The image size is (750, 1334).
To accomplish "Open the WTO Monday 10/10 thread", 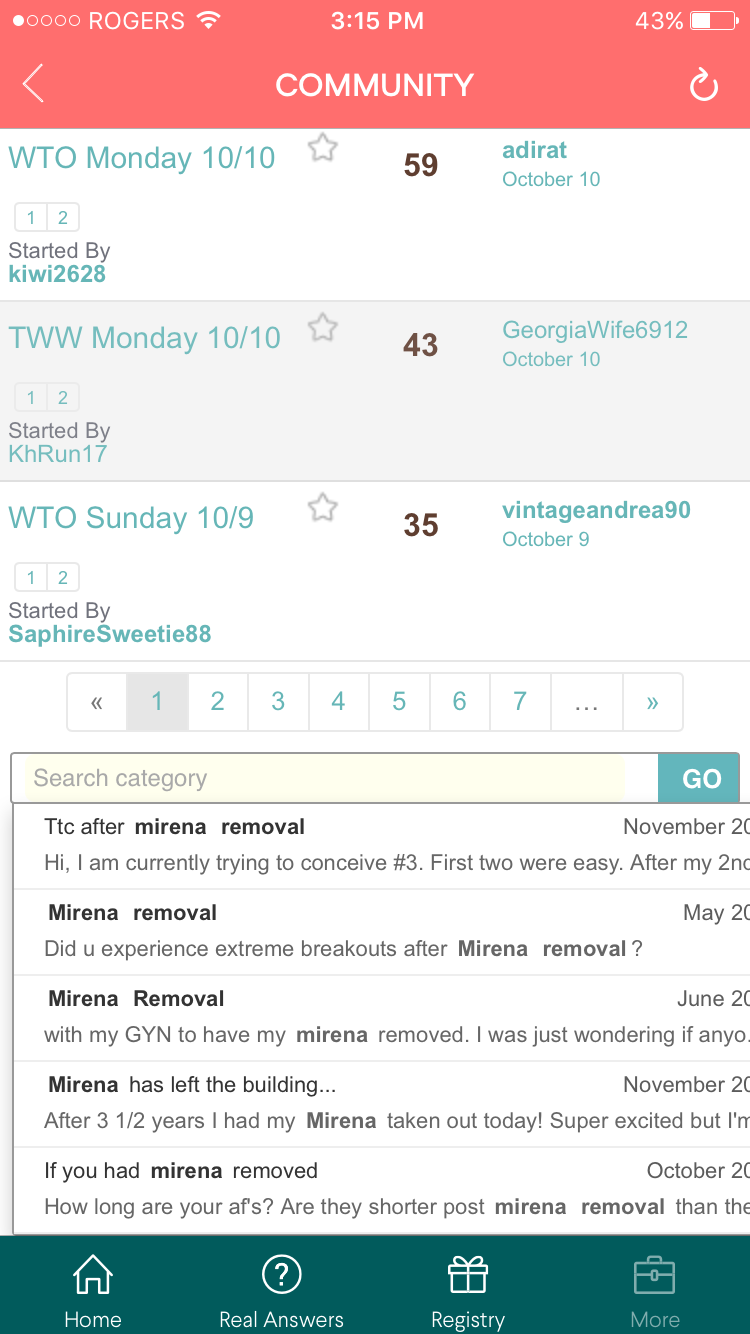I will point(142,158).
